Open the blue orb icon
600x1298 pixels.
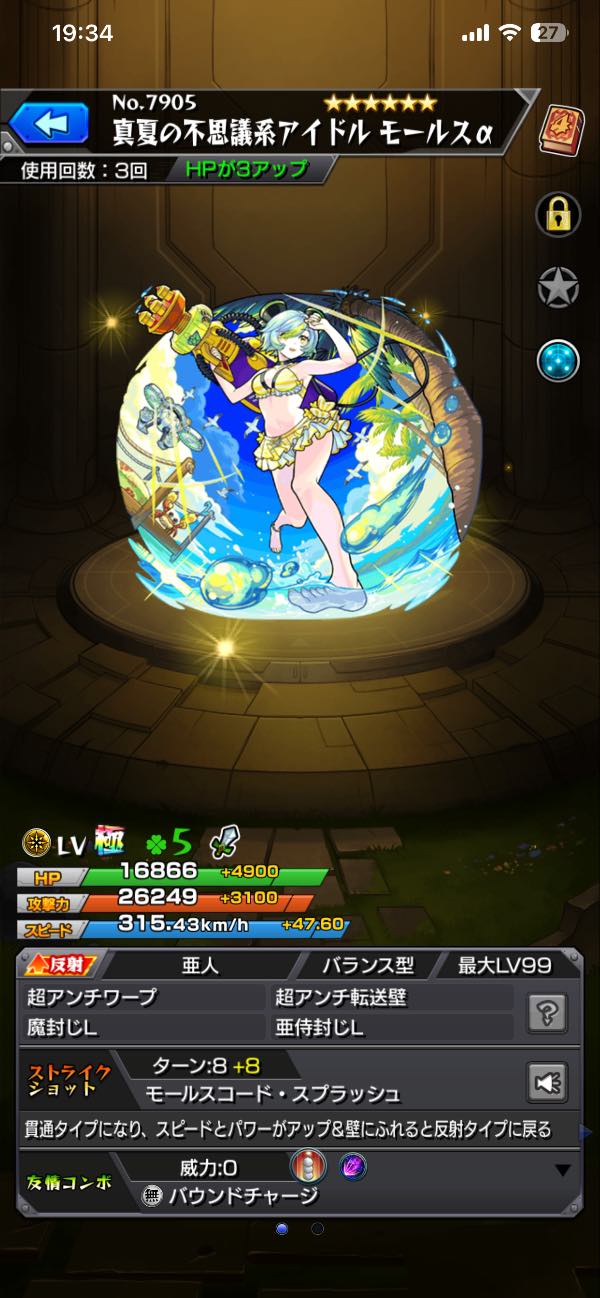[x=558, y=361]
